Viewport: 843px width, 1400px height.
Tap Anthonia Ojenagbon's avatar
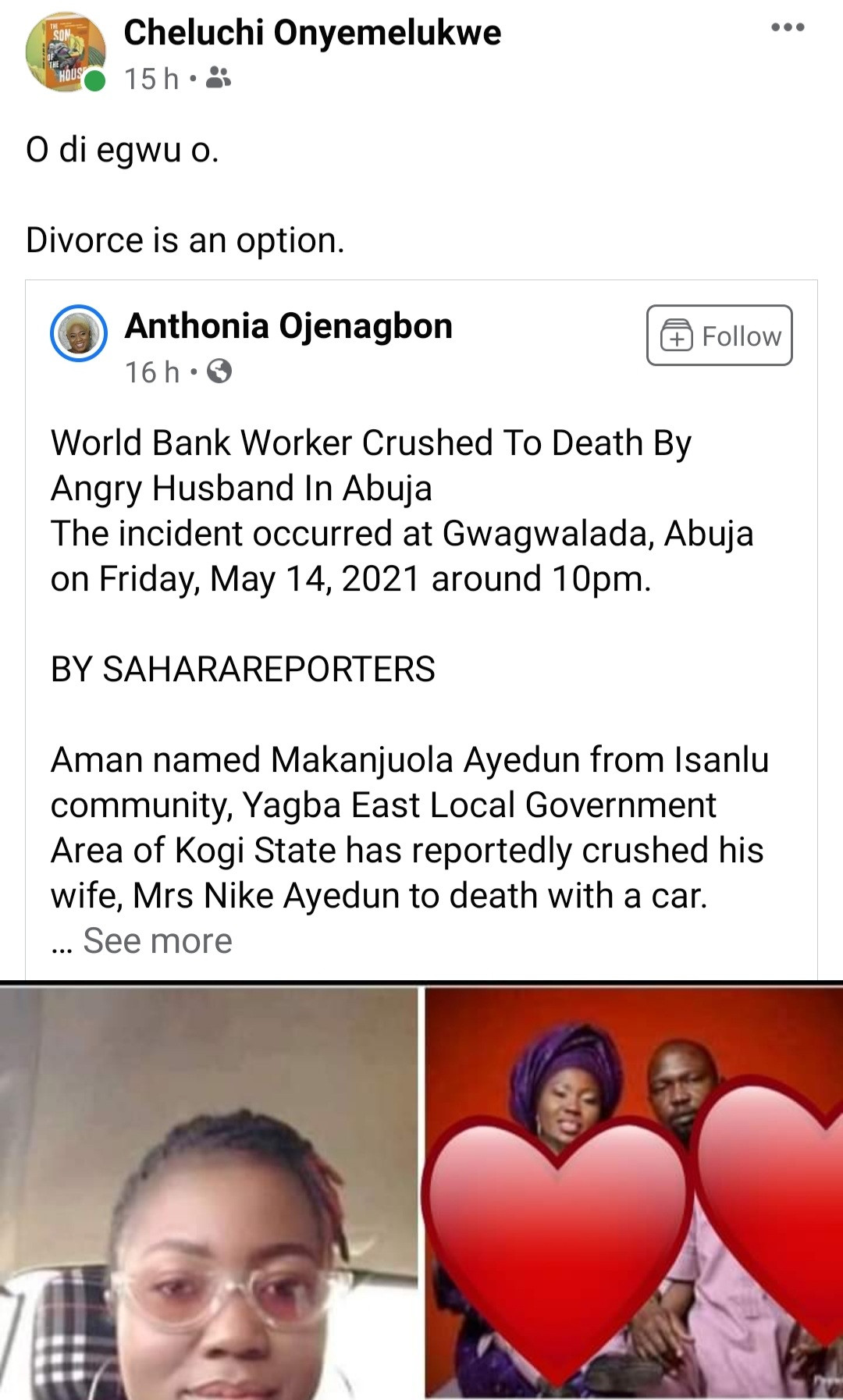(x=79, y=333)
